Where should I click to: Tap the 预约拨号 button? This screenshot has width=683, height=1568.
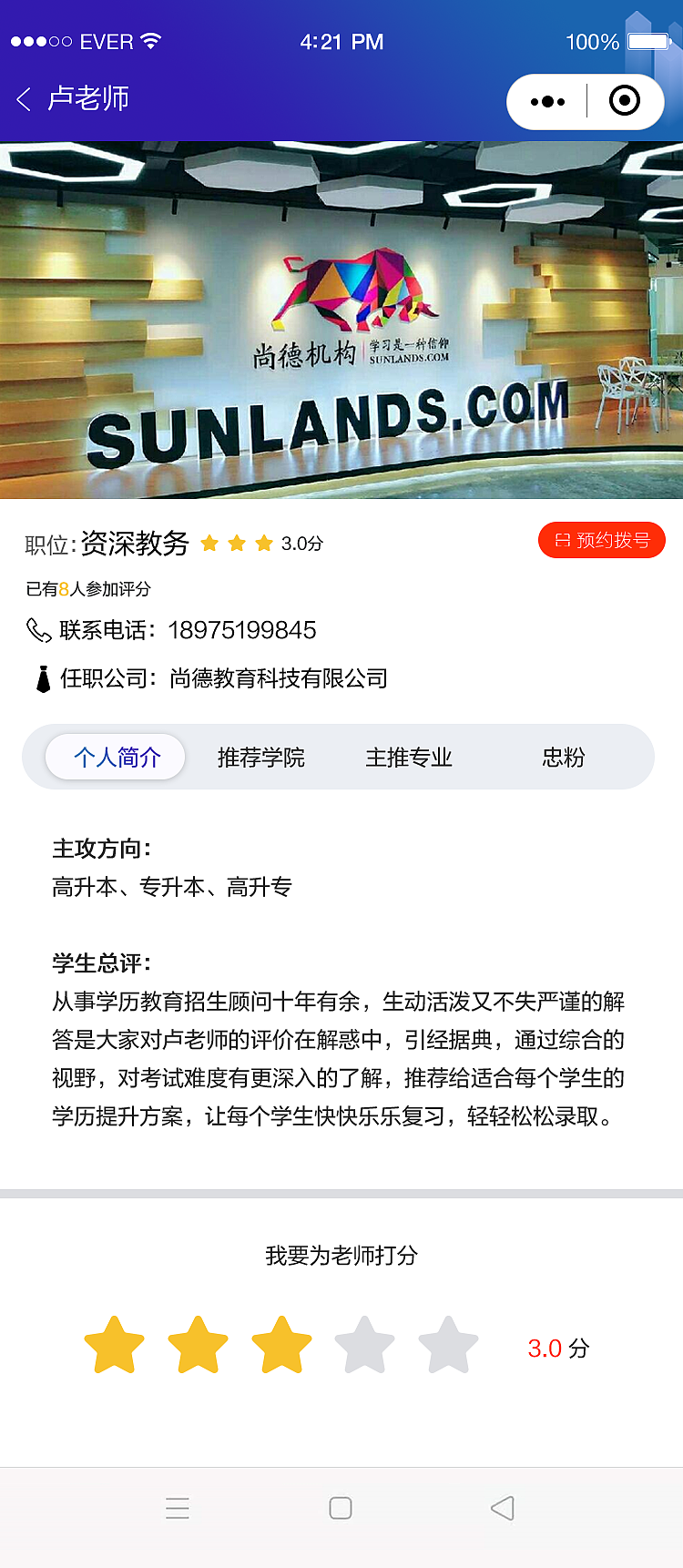click(601, 540)
